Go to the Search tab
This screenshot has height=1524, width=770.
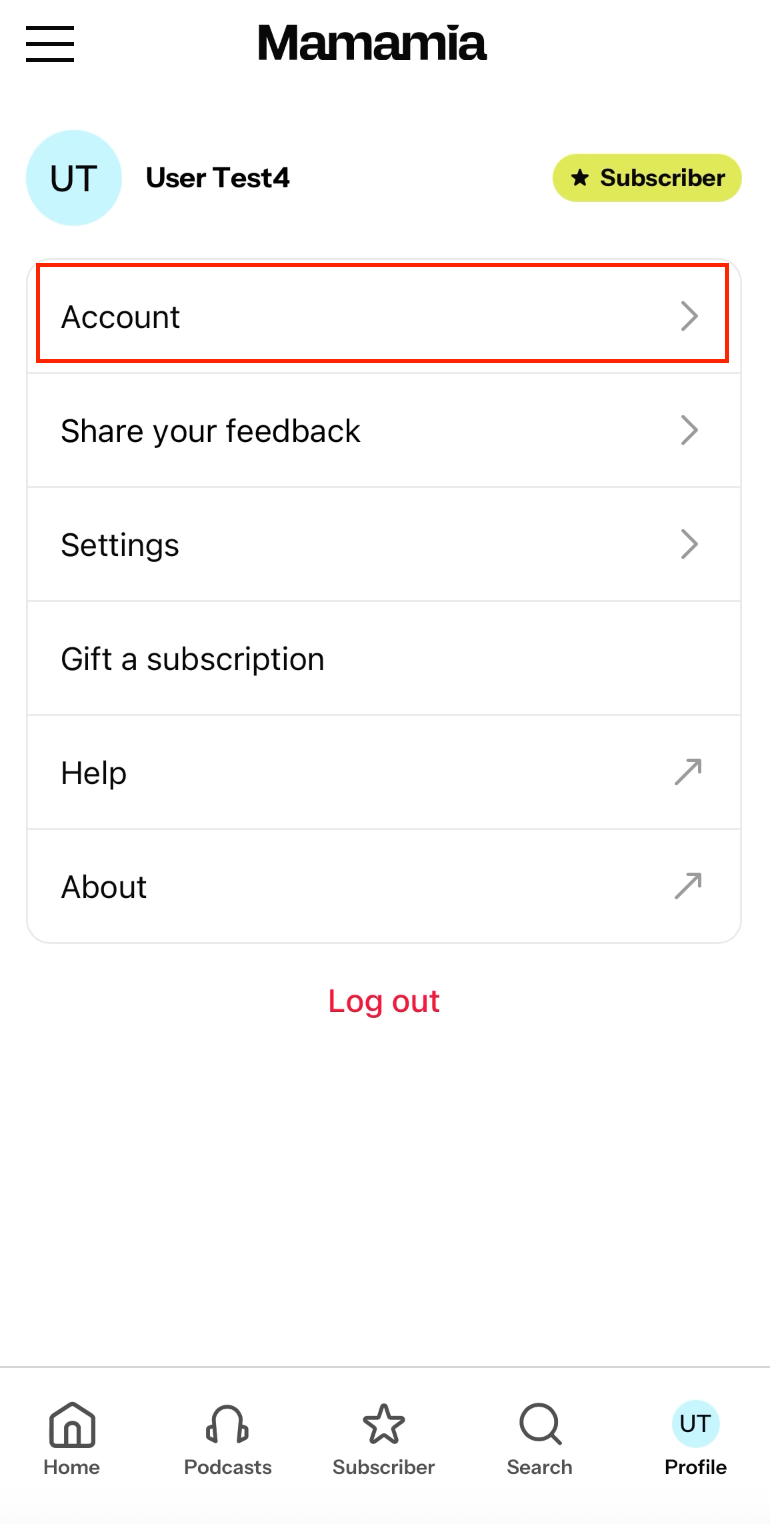540,1440
